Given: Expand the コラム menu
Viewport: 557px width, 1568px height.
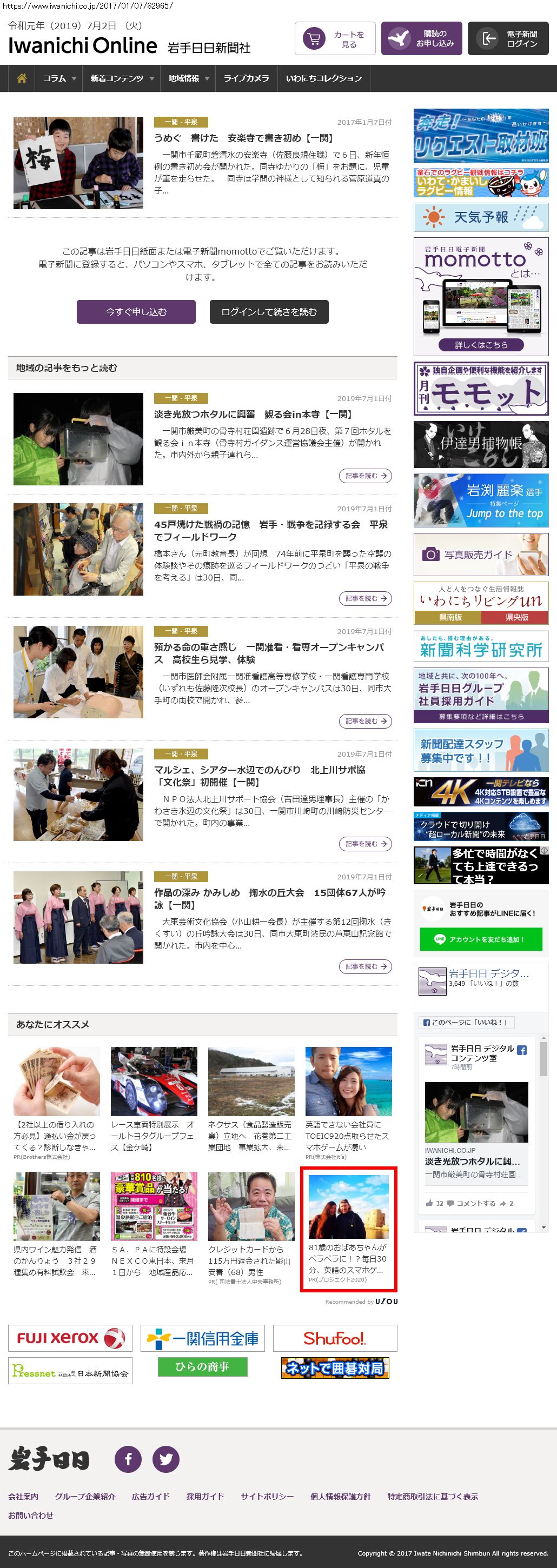Looking at the screenshot, I should pyautogui.click(x=59, y=78).
